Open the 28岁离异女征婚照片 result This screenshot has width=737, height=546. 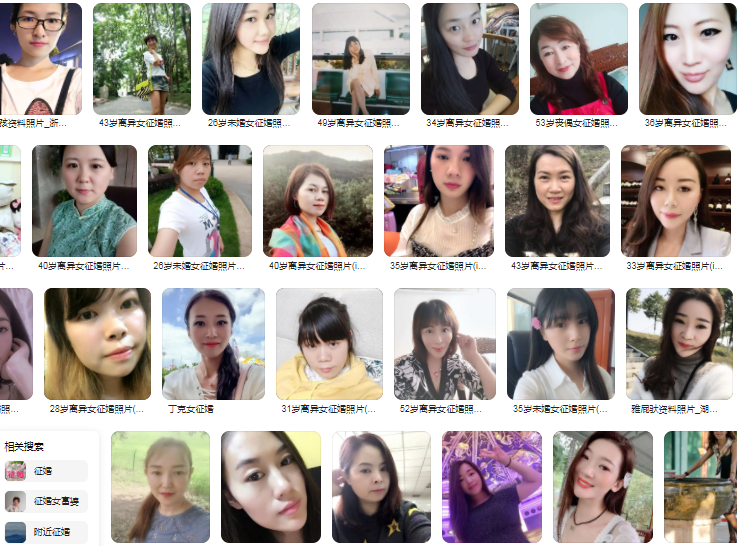click(x=97, y=344)
